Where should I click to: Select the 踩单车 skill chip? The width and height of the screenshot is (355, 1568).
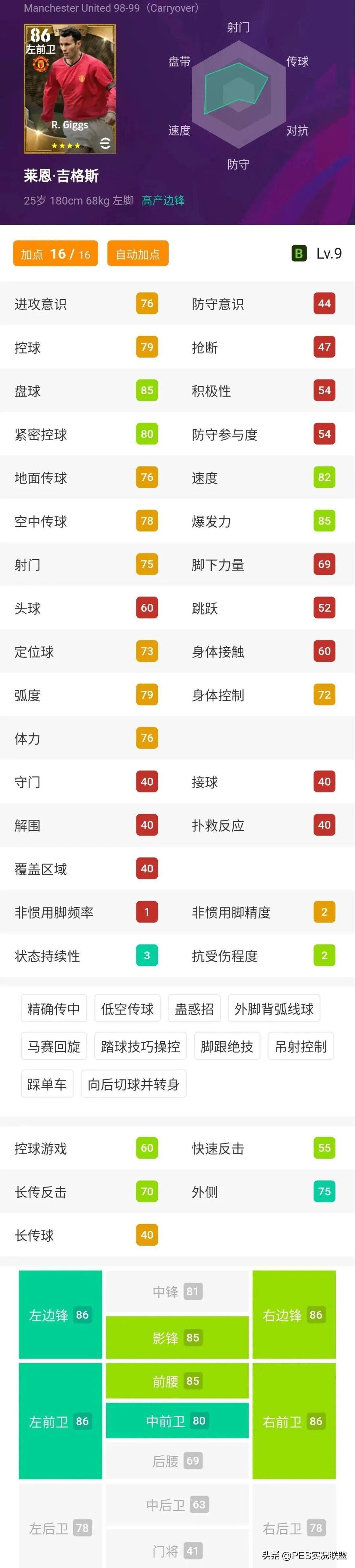(47, 1084)
